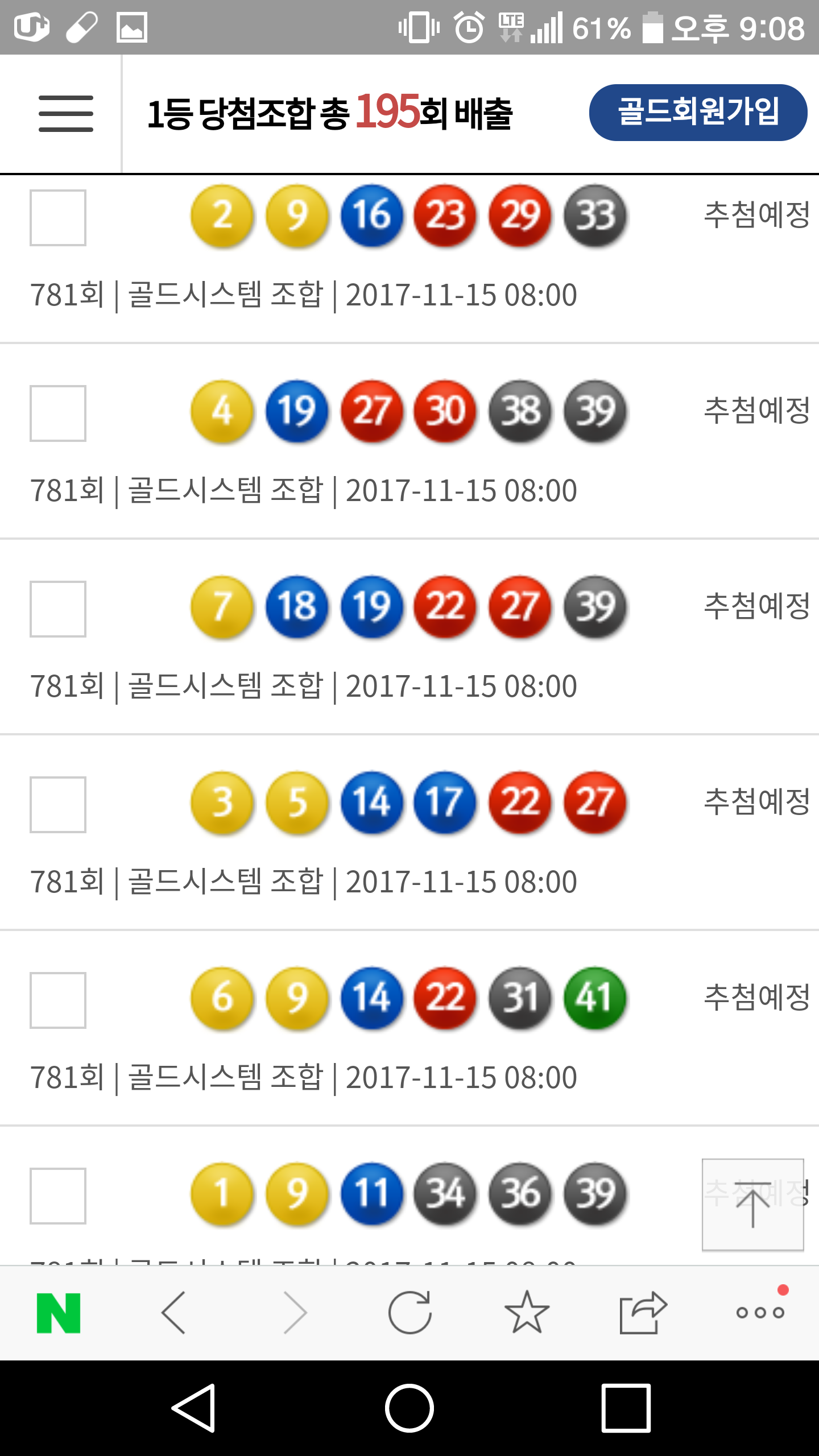
Task: Open recent apps with the square button
Action: tap(626, 1409)
